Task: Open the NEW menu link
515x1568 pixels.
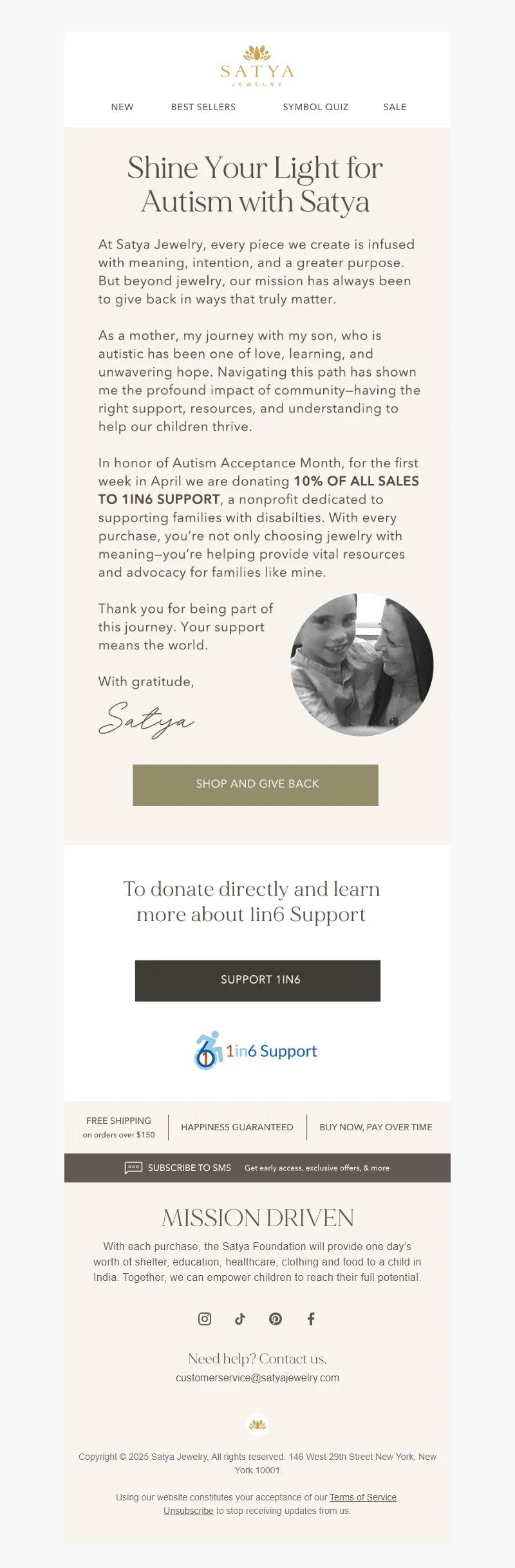Action: pos(122,107)
